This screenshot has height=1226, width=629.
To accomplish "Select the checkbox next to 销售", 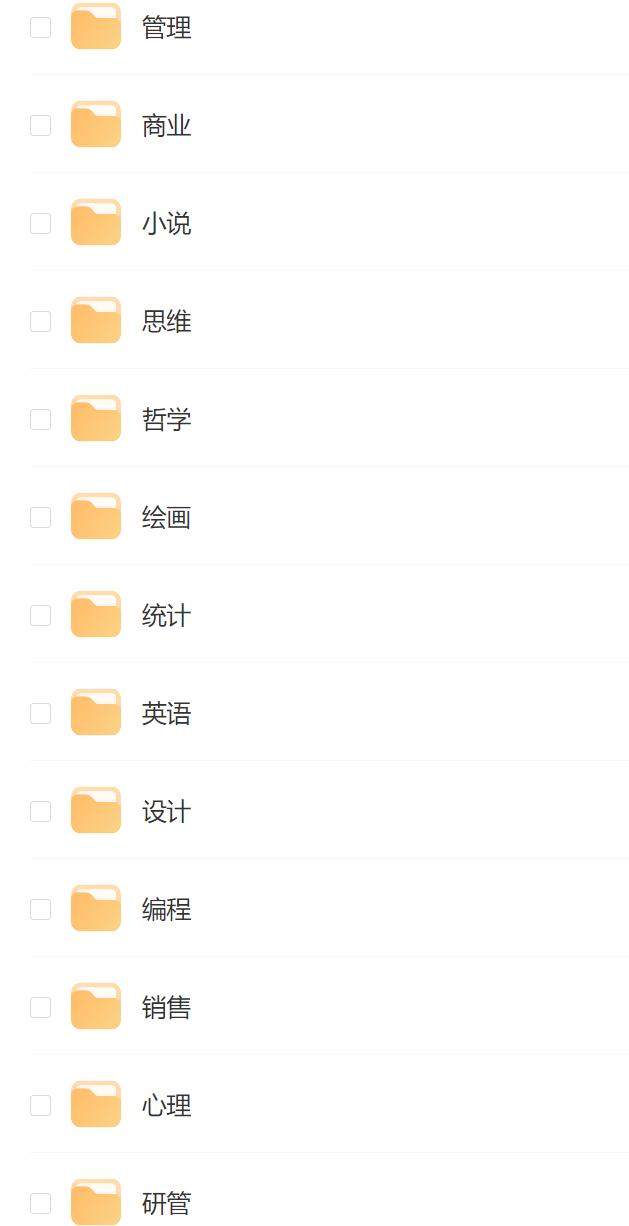I will (x=40, y=1008).
